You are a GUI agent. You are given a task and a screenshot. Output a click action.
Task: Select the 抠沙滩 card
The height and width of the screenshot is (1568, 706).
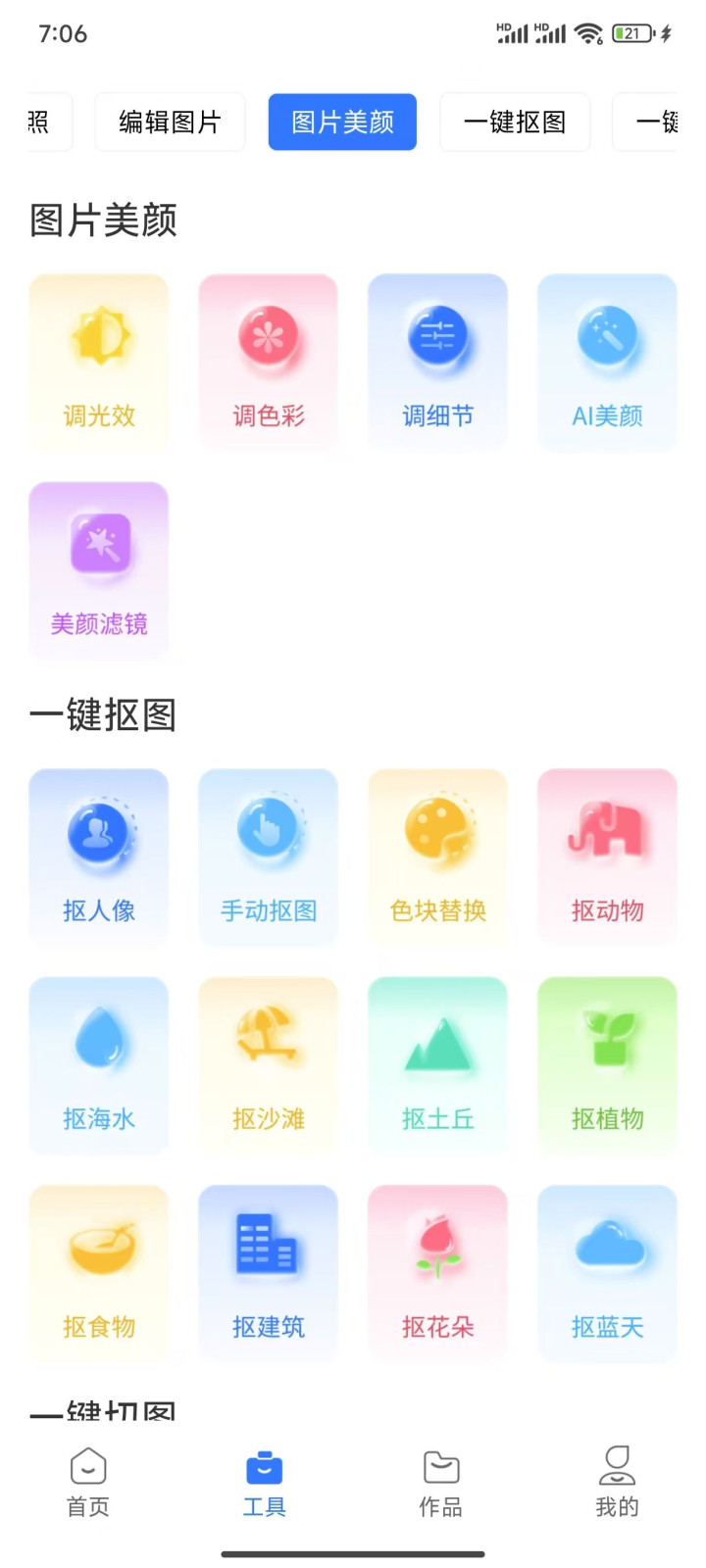[268, 1065]
